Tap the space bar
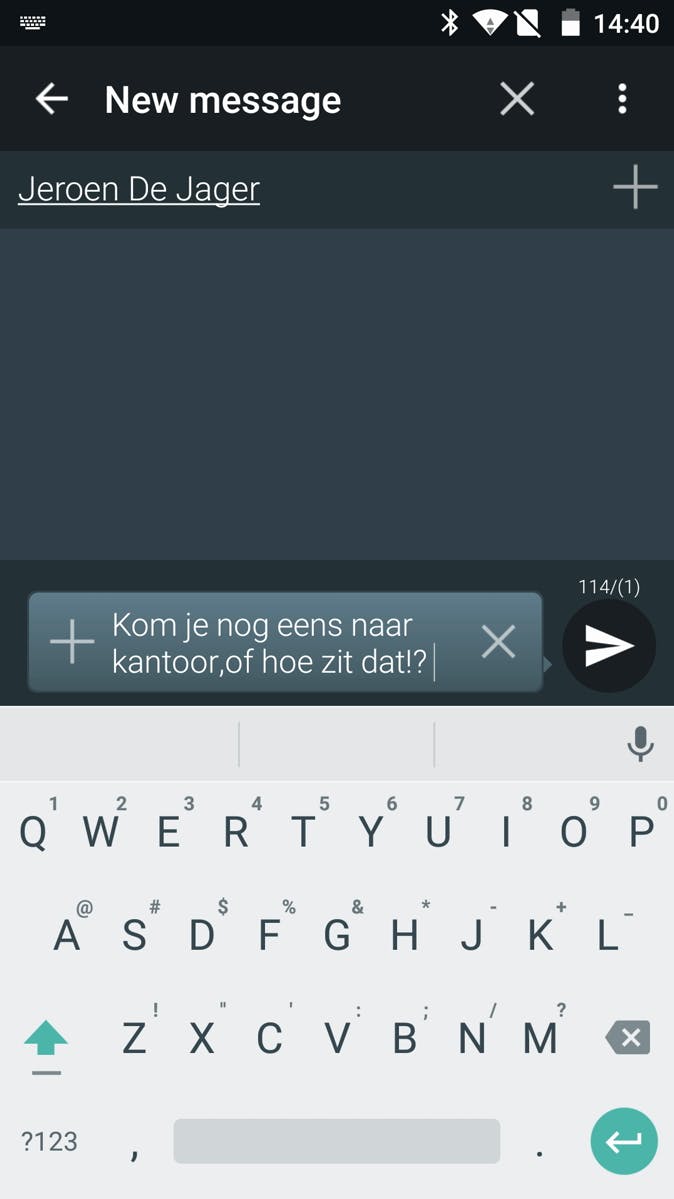This screenshot has height=1199, width=674. 336,1141
